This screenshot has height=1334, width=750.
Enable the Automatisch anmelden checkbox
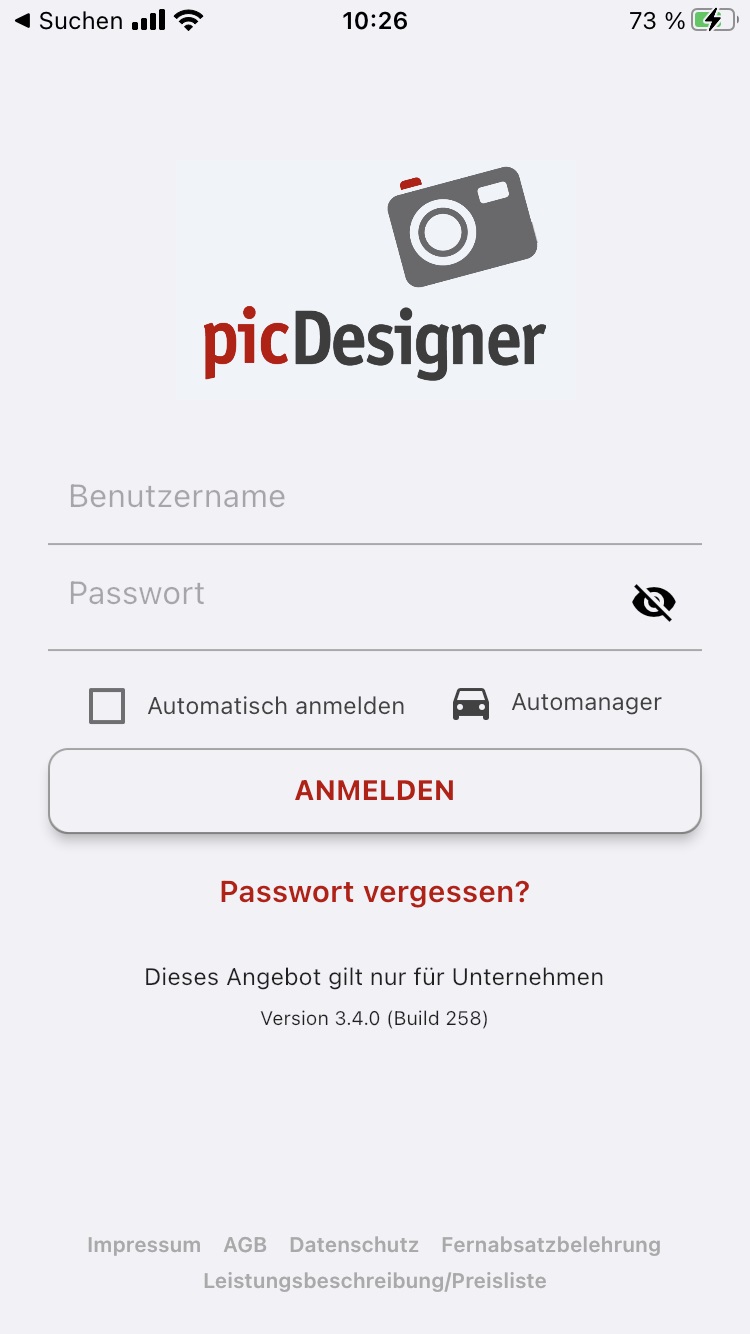click(107, 706)
